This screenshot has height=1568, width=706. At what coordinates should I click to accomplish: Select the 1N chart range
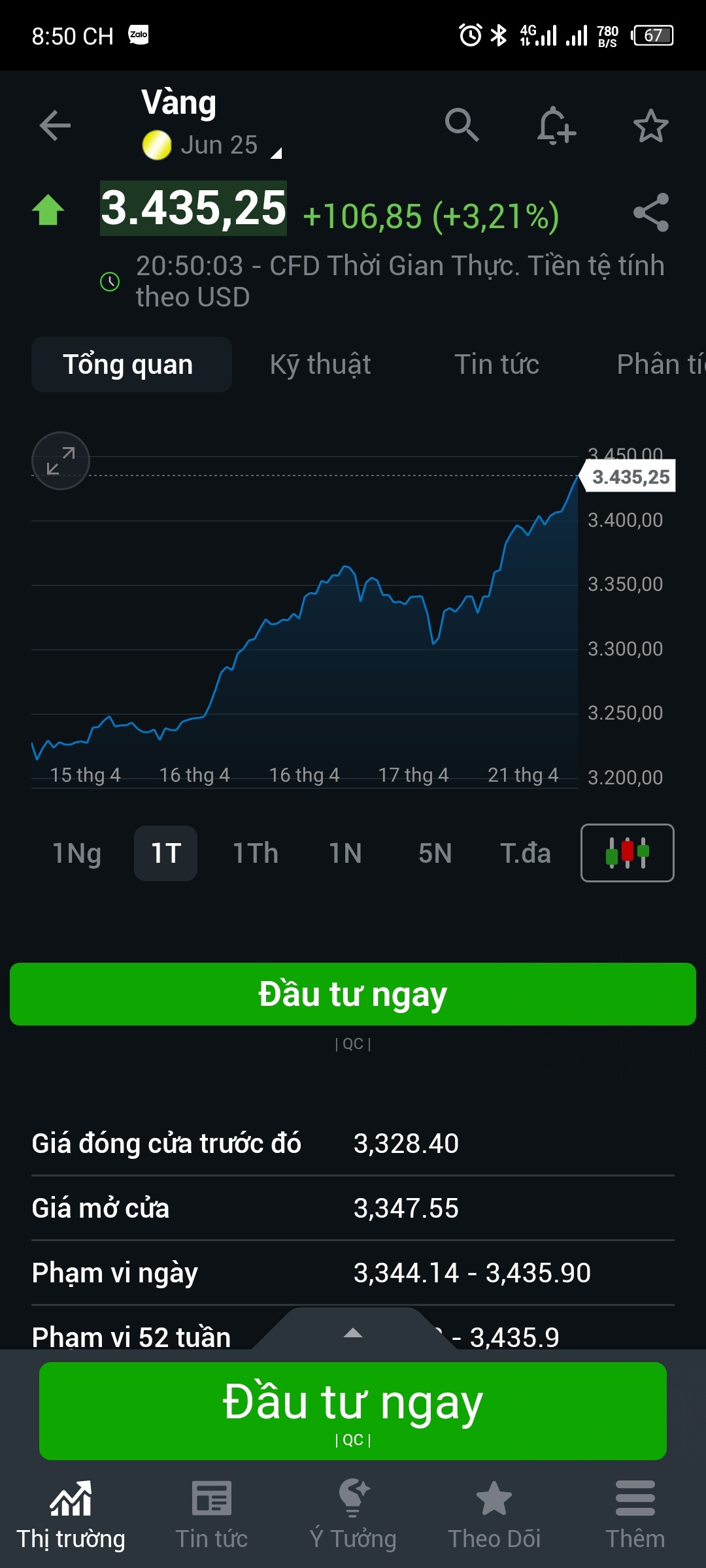coord(345,853)
